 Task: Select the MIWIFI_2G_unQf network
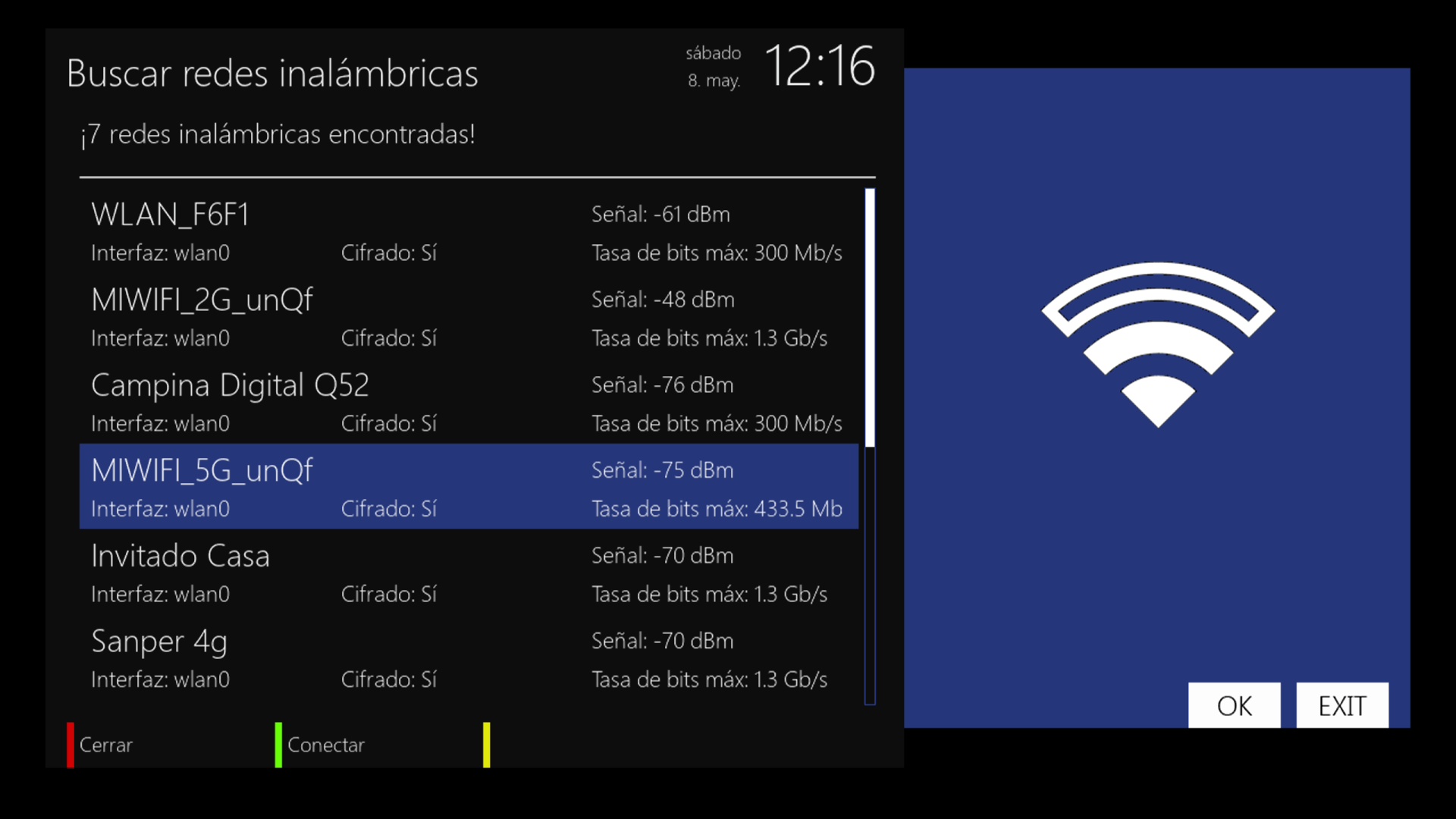click(x=469, y=317)
